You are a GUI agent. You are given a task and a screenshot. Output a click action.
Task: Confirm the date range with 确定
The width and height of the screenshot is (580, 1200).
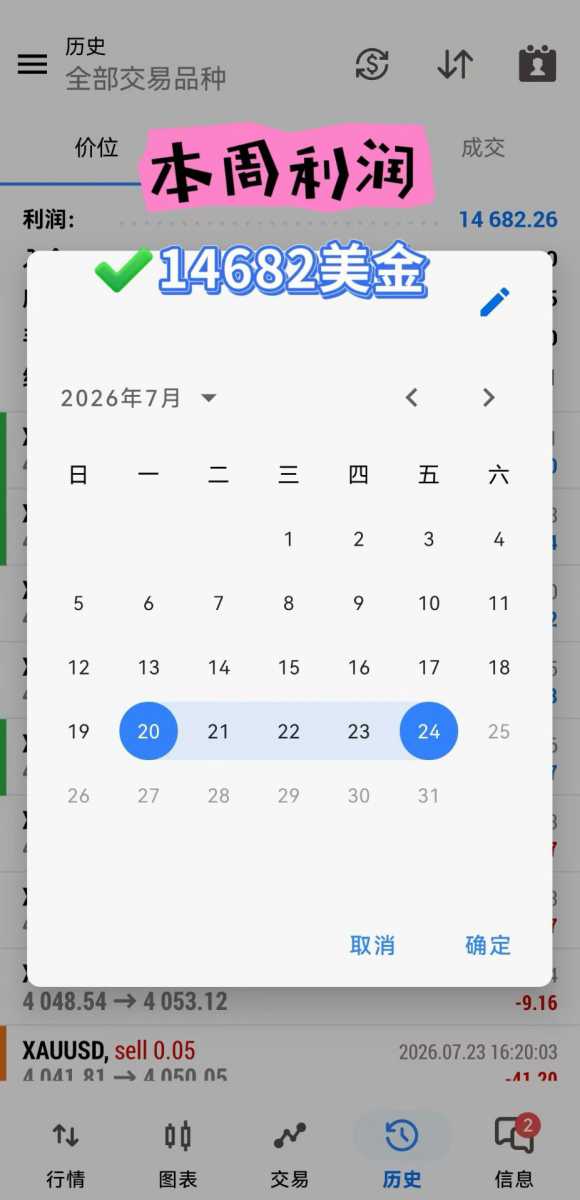click(488, 945)
